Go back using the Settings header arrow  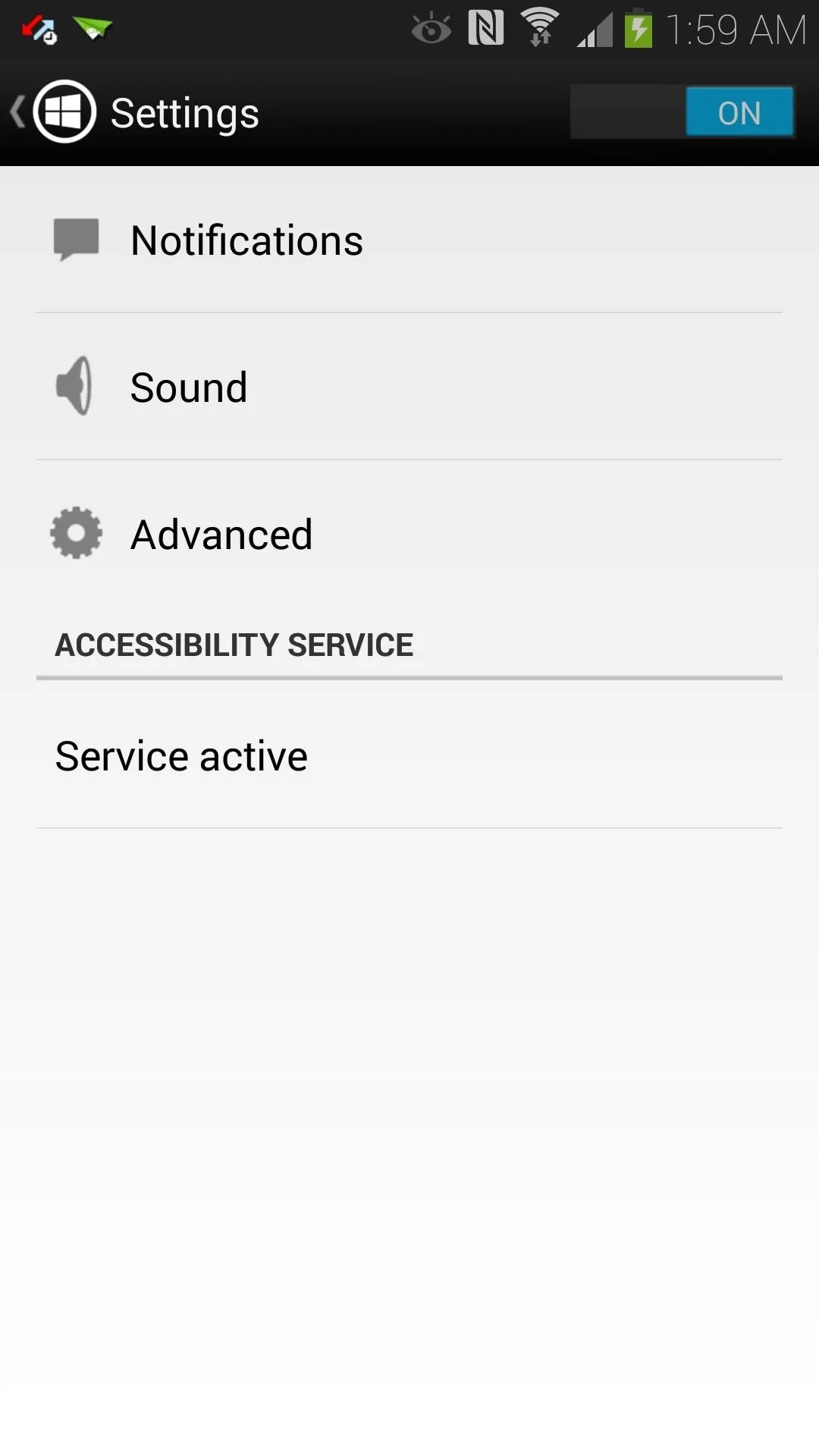coord(18,112)
